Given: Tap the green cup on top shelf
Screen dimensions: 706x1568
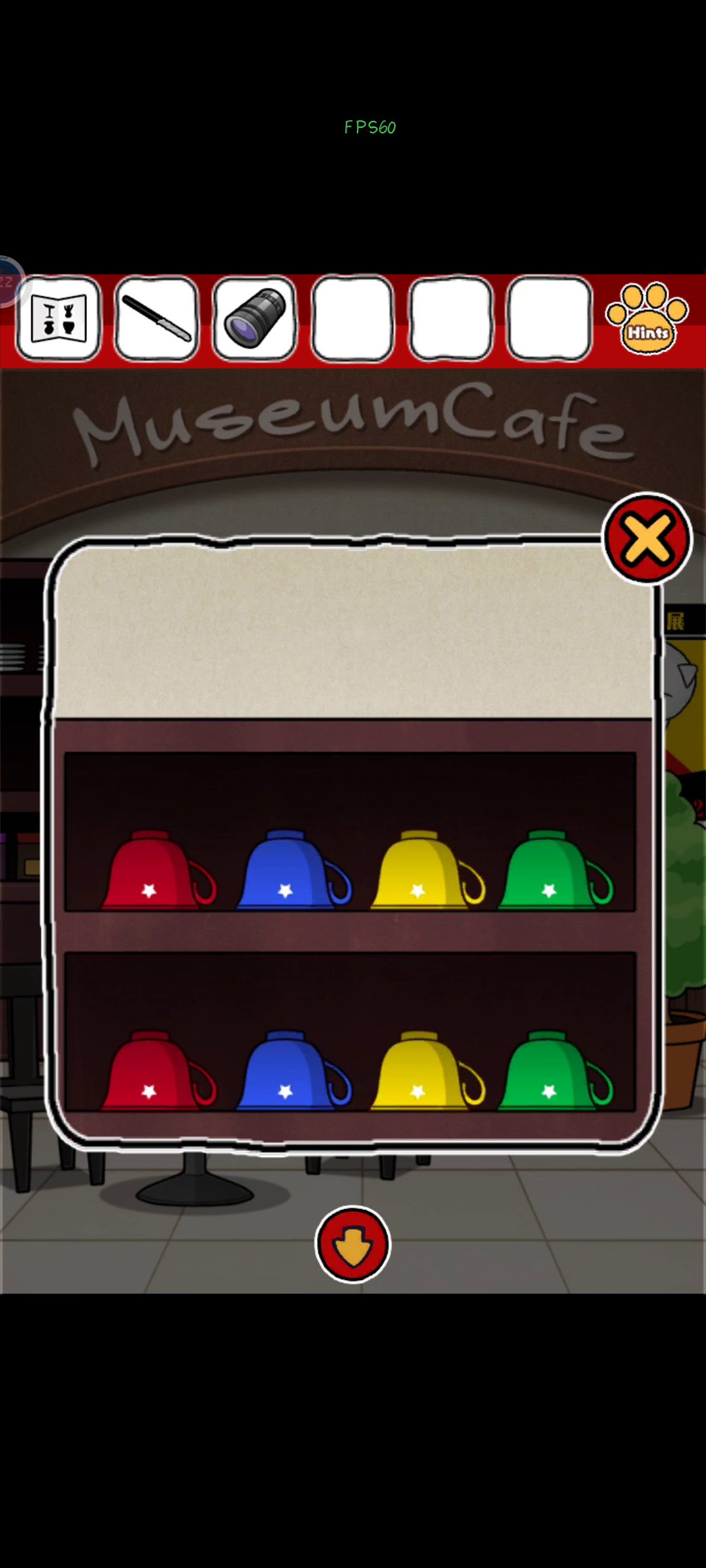Looking at the screenshot, I should (556, 870).
